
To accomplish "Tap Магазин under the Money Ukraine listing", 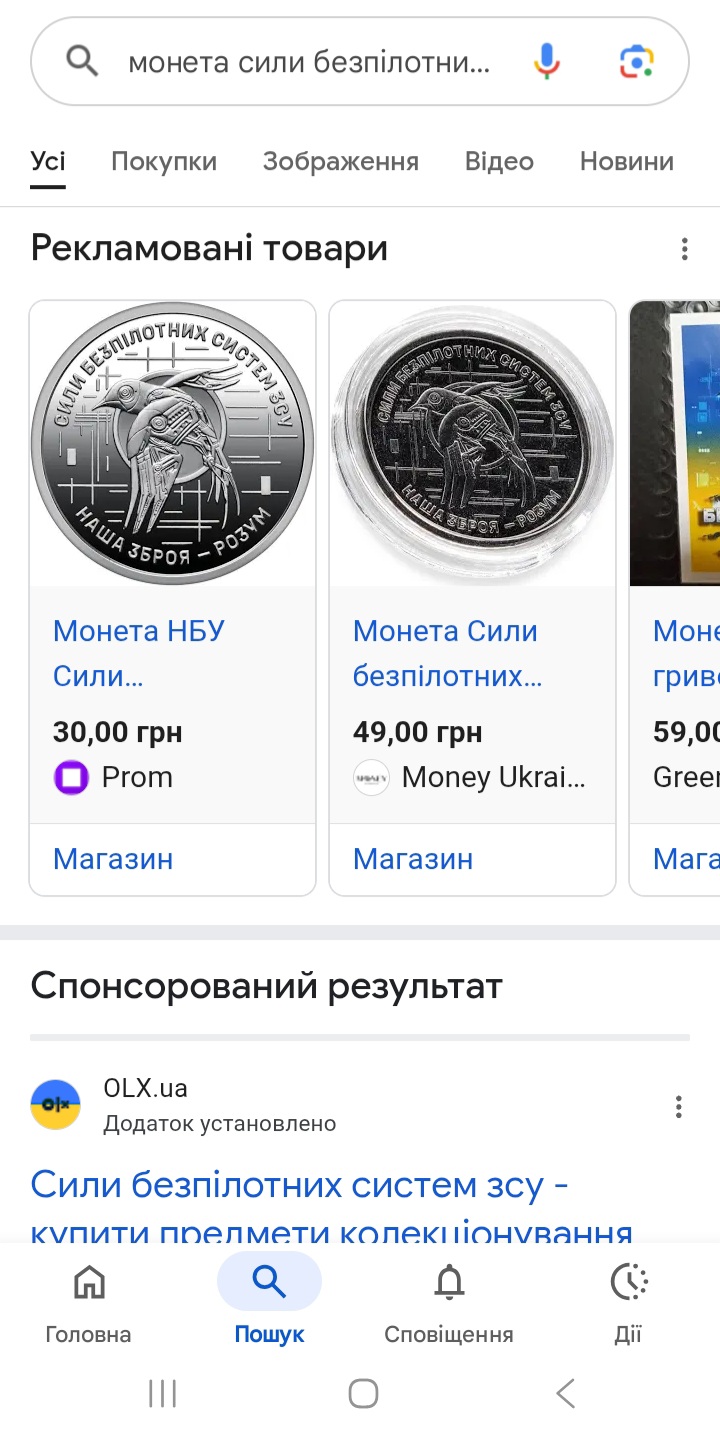I will click(413, 859).
